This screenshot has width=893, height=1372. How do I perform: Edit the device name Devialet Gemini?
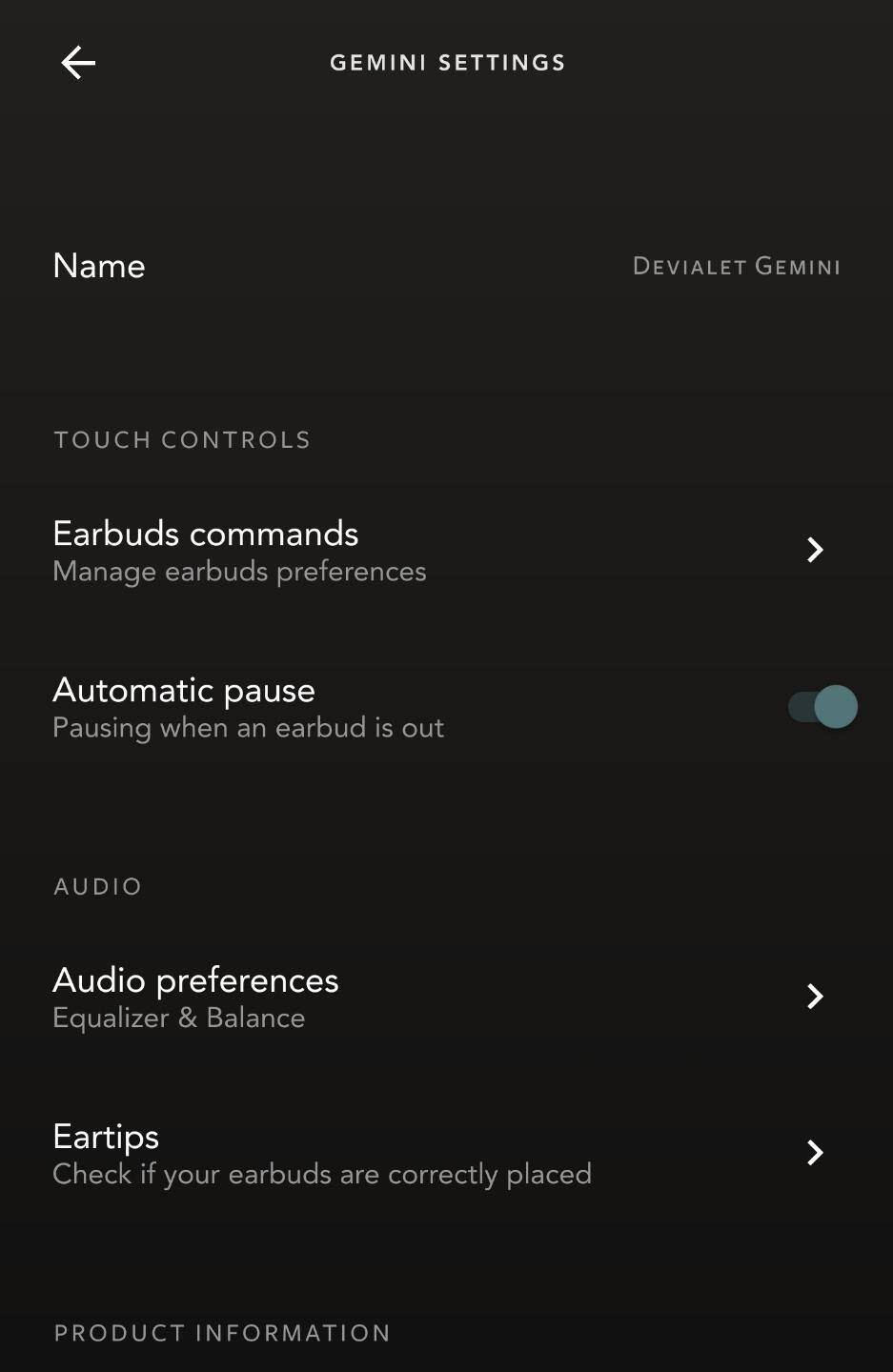click(x=736, y=267)
